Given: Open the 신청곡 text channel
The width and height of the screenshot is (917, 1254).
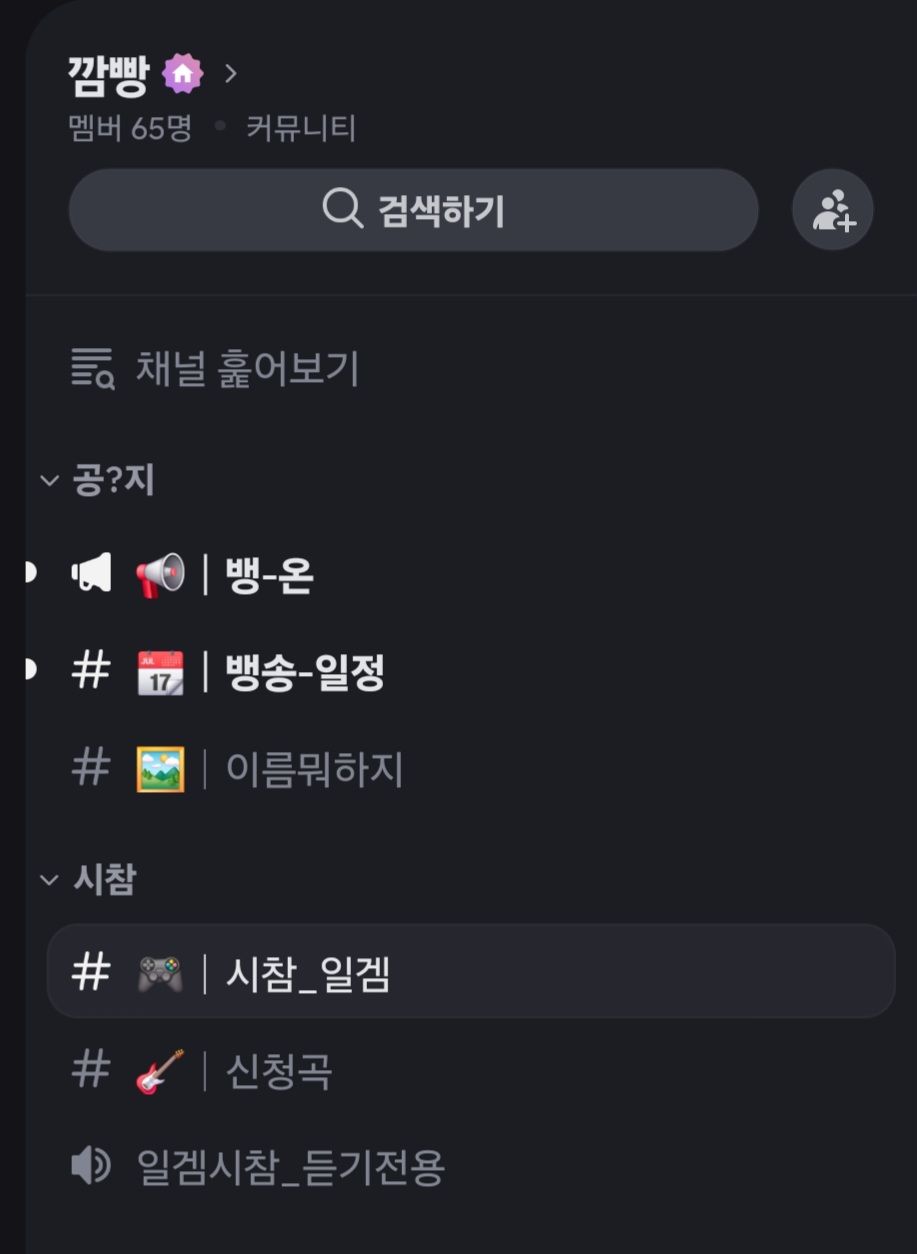Looking at the screenshot, I should click(x=280, y=1070).
